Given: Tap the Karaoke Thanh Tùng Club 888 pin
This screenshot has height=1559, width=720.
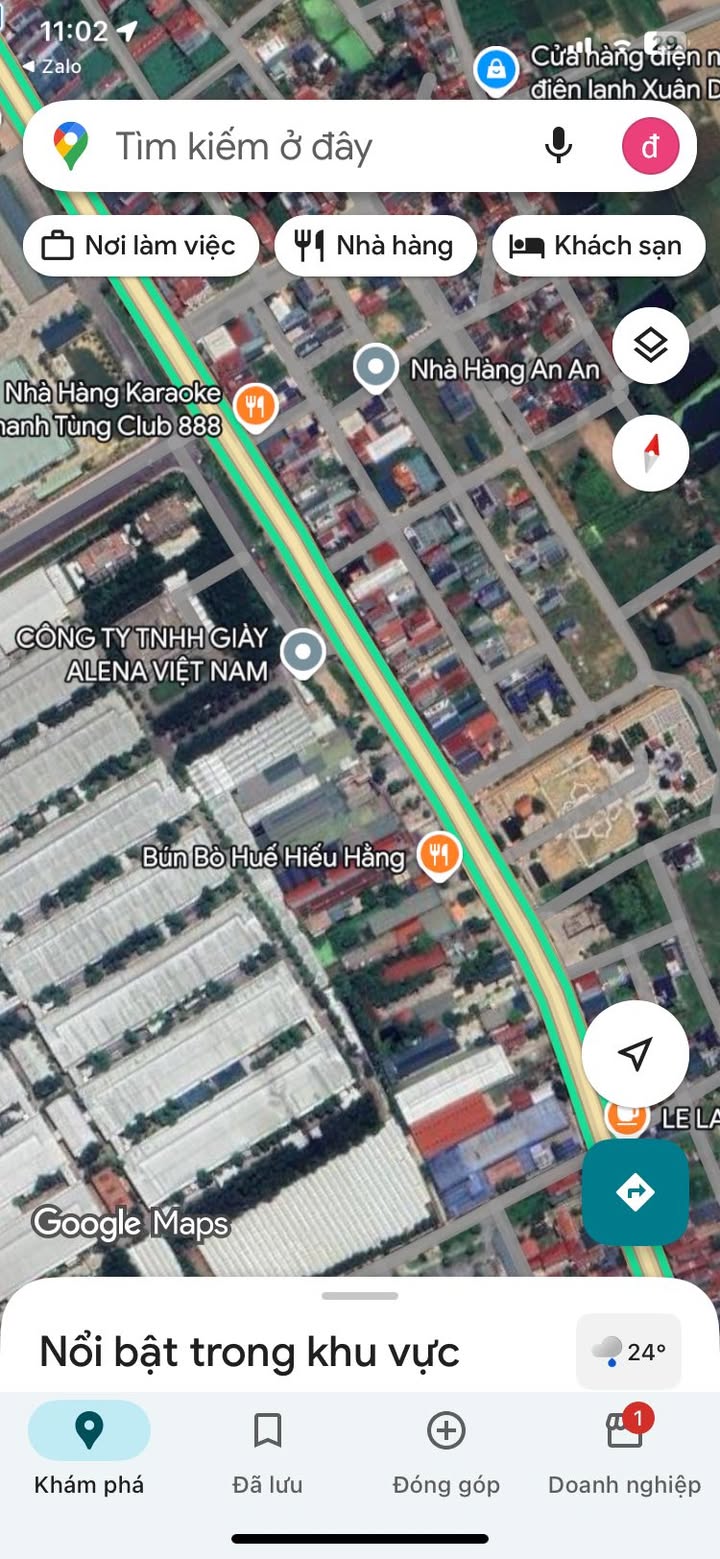Looking at the screenshot, I should point(256,406).
